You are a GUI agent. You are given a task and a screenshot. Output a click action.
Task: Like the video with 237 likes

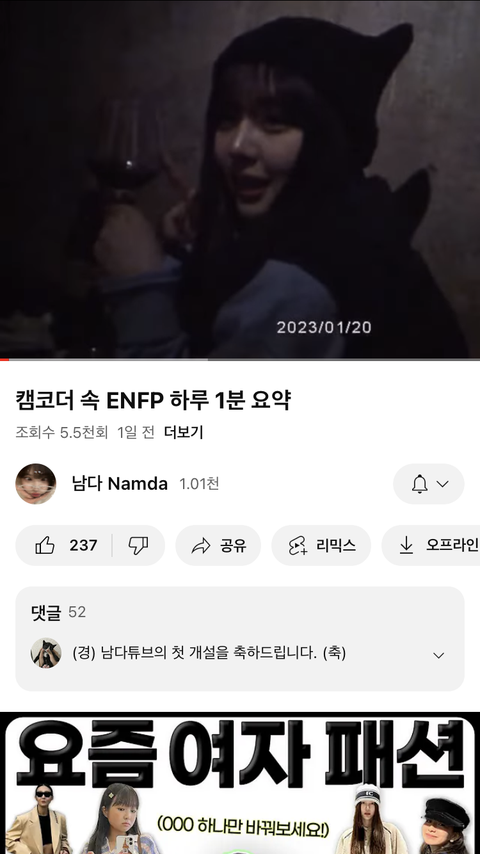[64, 545]
